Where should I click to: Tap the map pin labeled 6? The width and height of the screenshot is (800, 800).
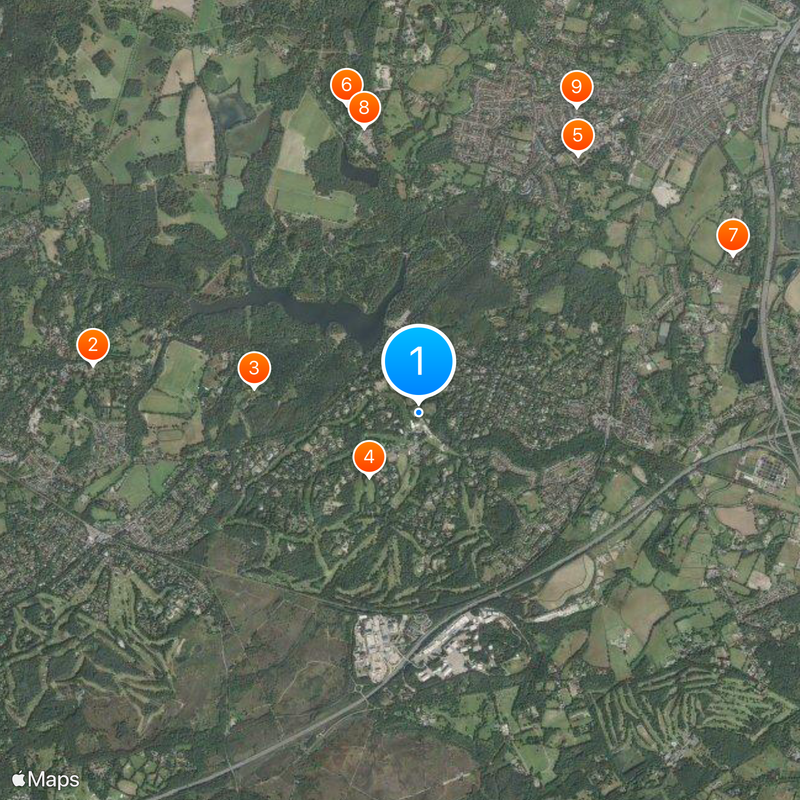tap(346, 84)
